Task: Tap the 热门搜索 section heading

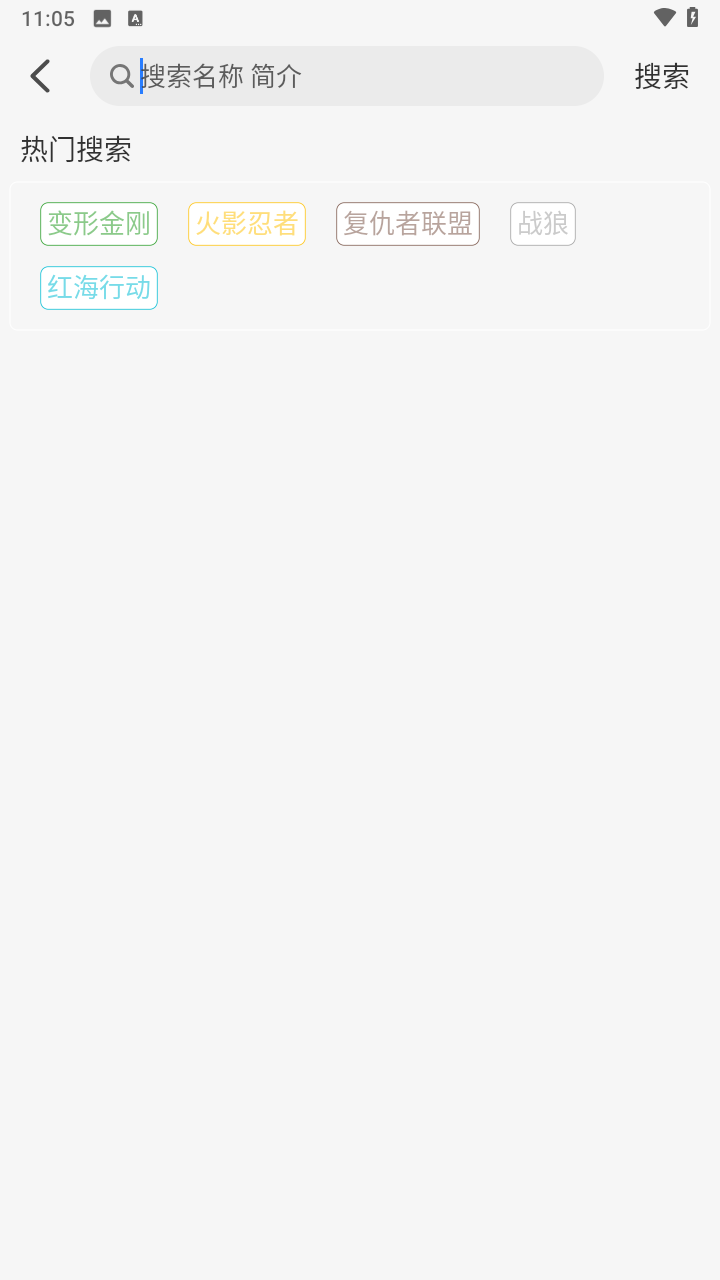Action: 75,148
